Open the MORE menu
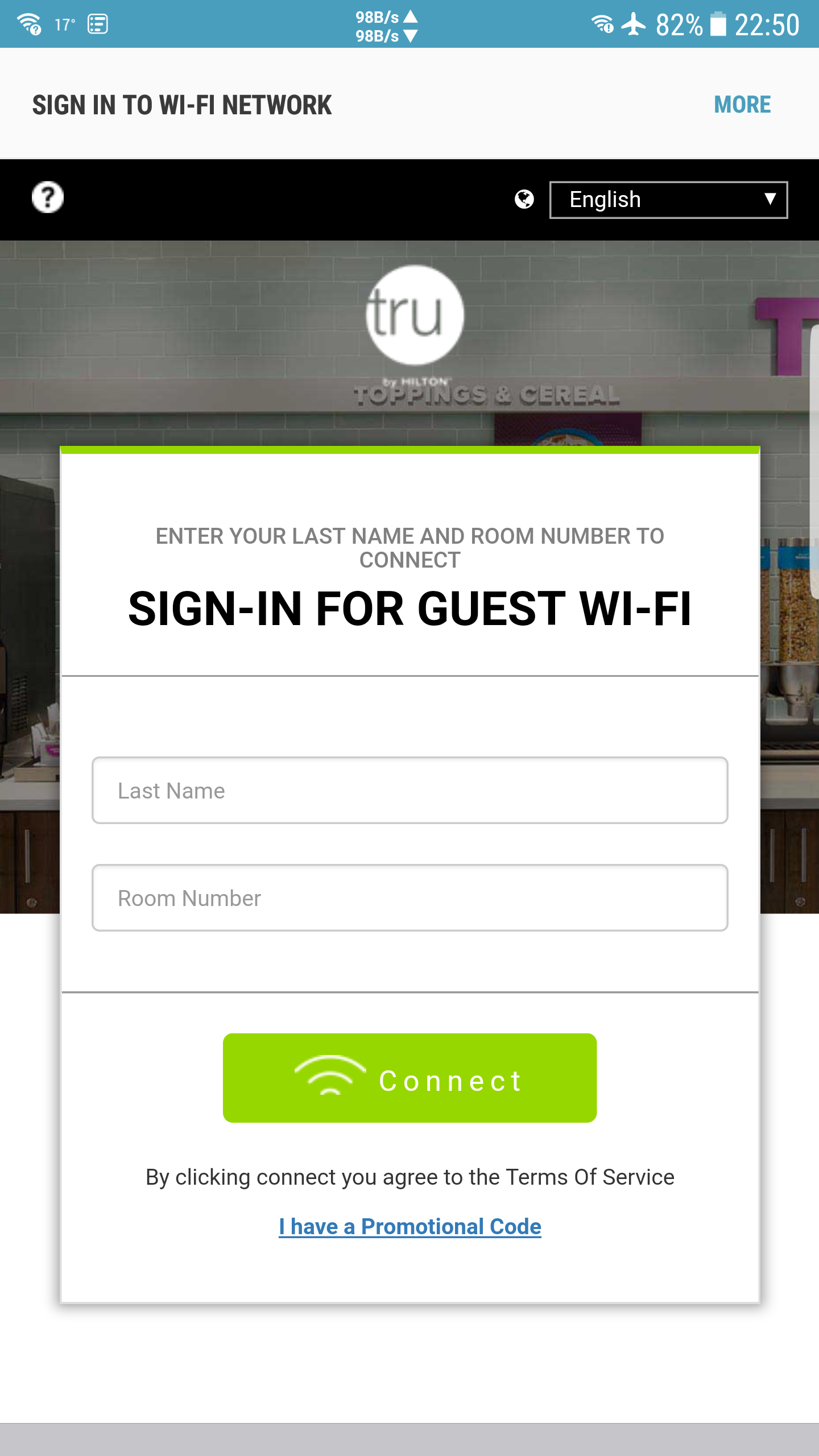 click(x=742, y=105)
